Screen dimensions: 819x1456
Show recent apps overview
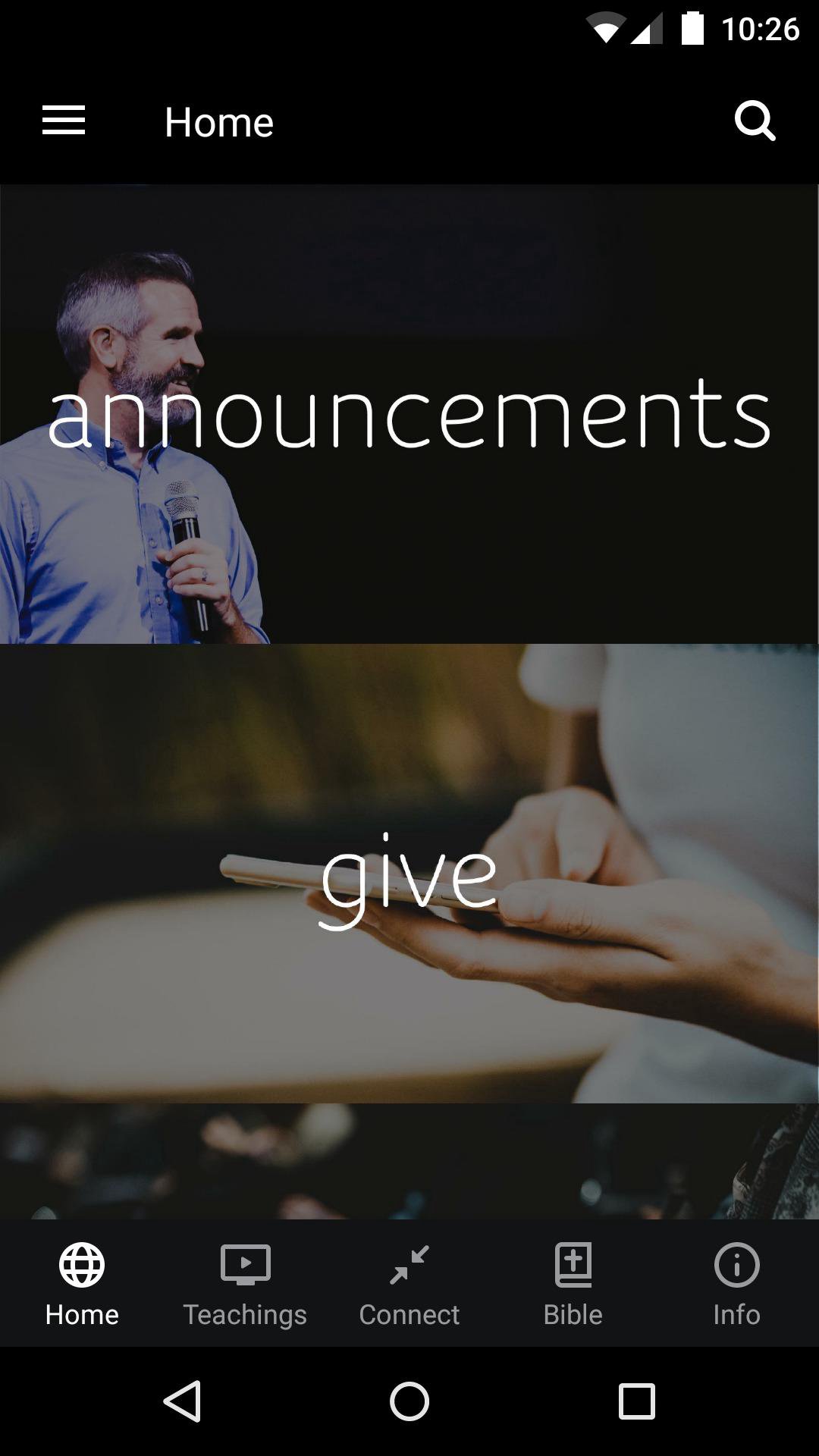pyautogui.click(x=637, y=1401)
